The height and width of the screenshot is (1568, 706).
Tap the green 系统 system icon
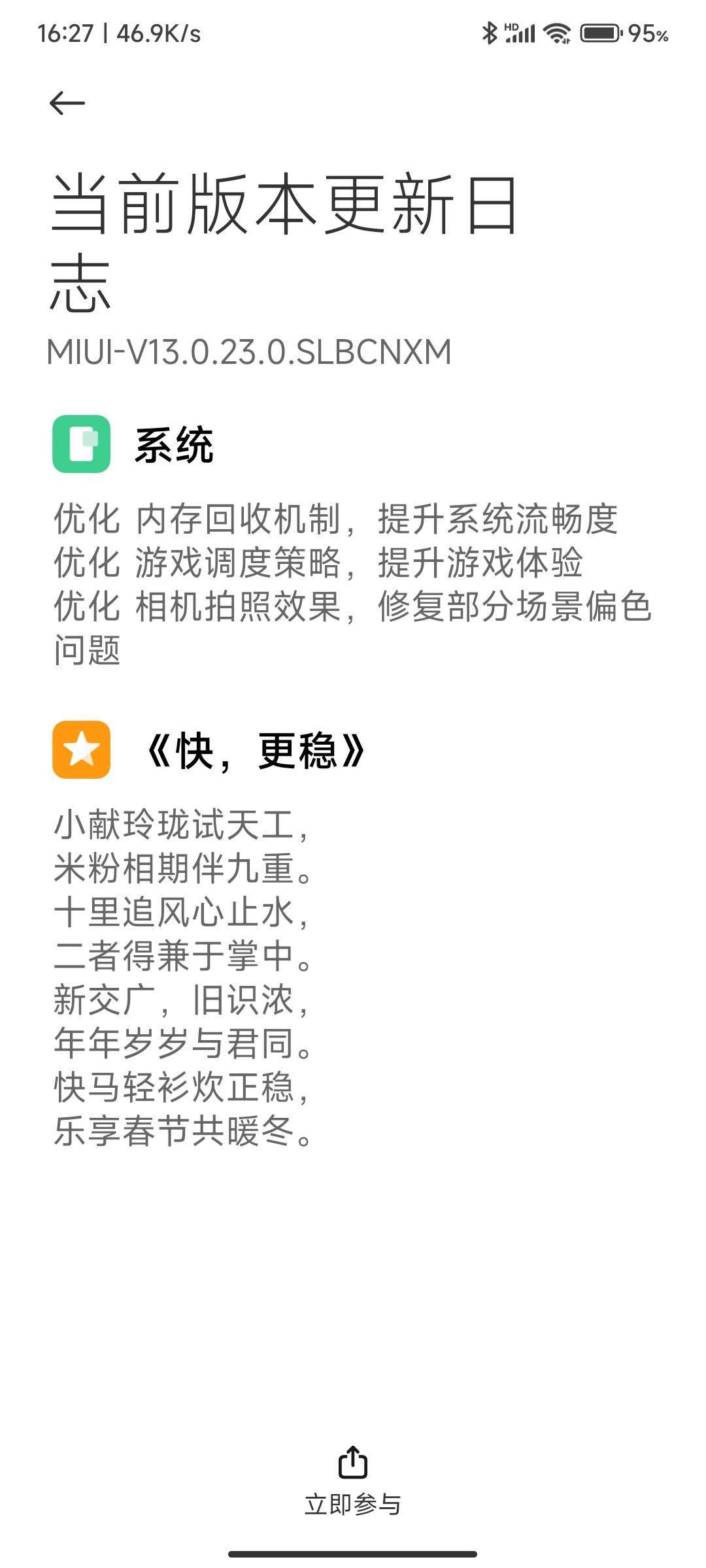[82, 444]
